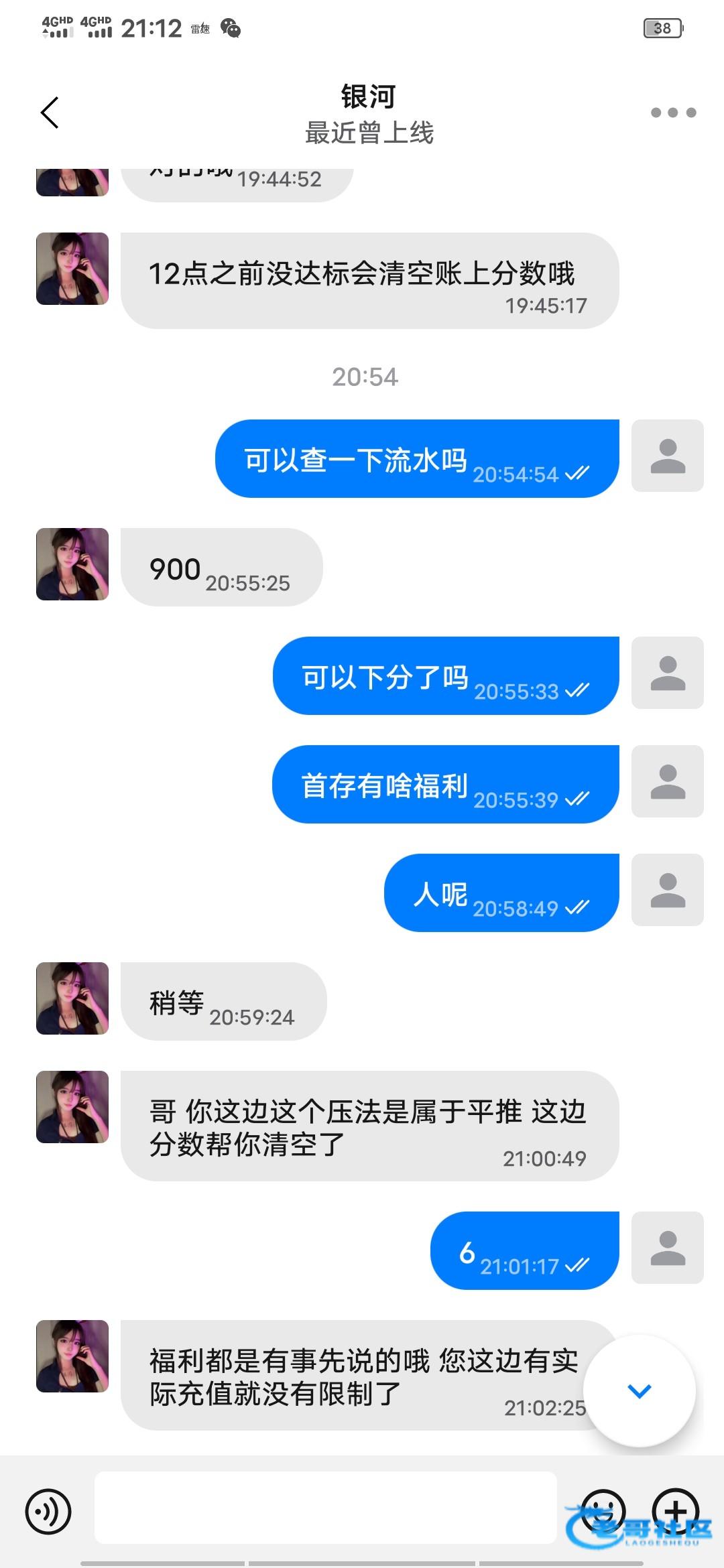
Task: Open the three-dot overflow menu
Action: coord(673,113)
